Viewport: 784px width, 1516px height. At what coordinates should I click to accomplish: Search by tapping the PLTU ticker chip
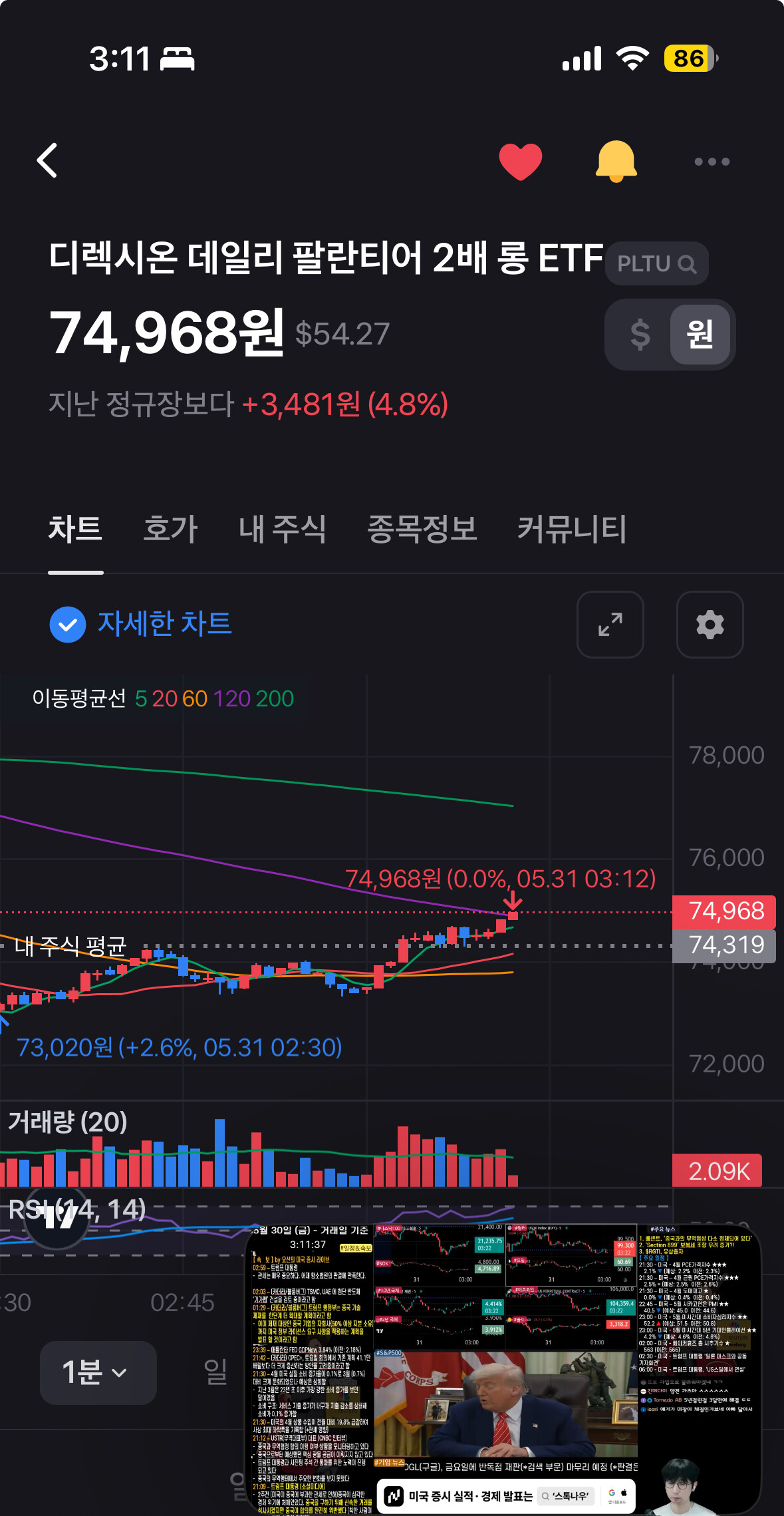pos(656,263)
